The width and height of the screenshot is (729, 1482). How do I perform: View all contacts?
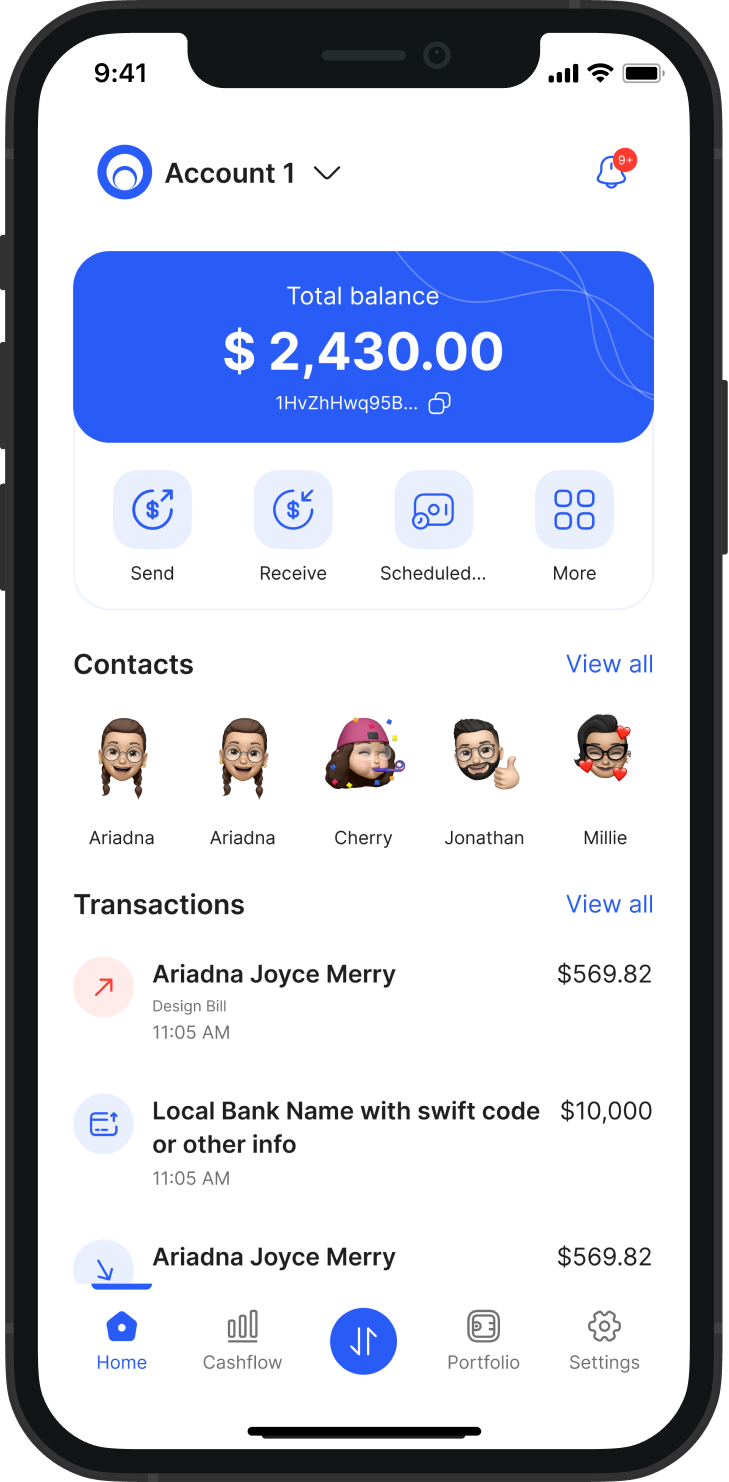[609, 664]
